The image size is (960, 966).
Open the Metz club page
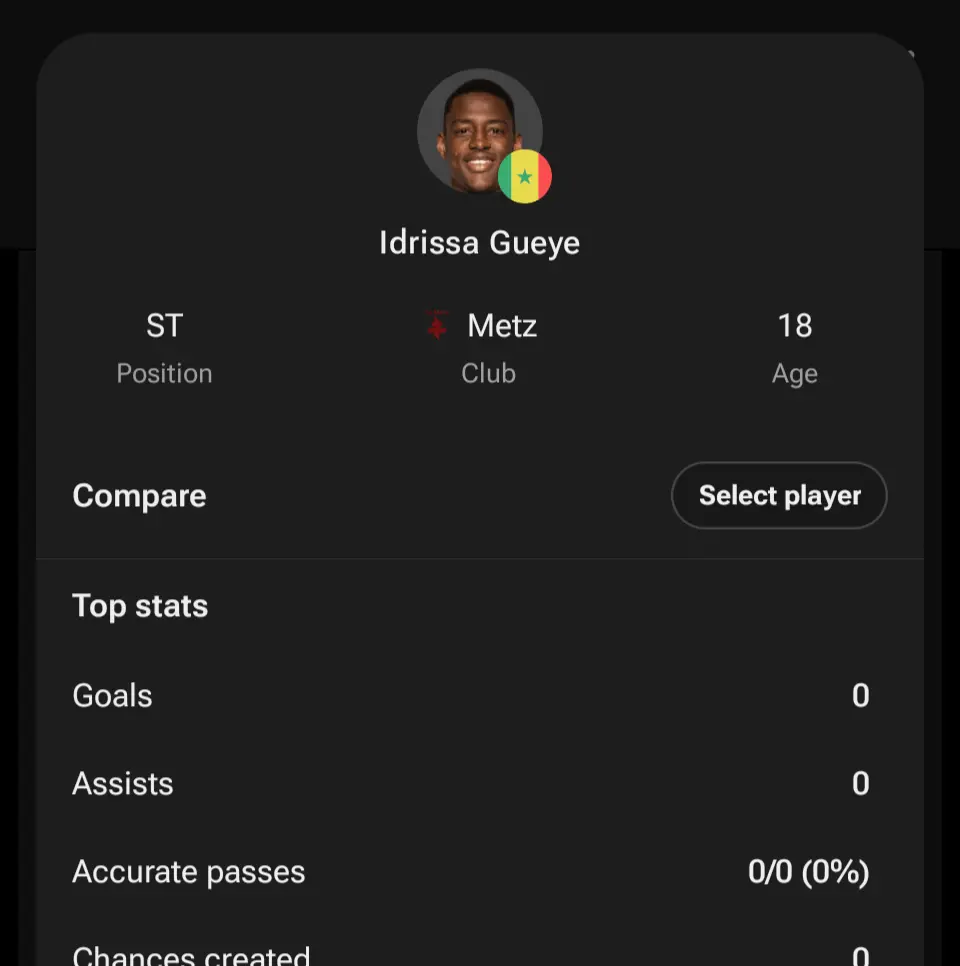point(487,326)
